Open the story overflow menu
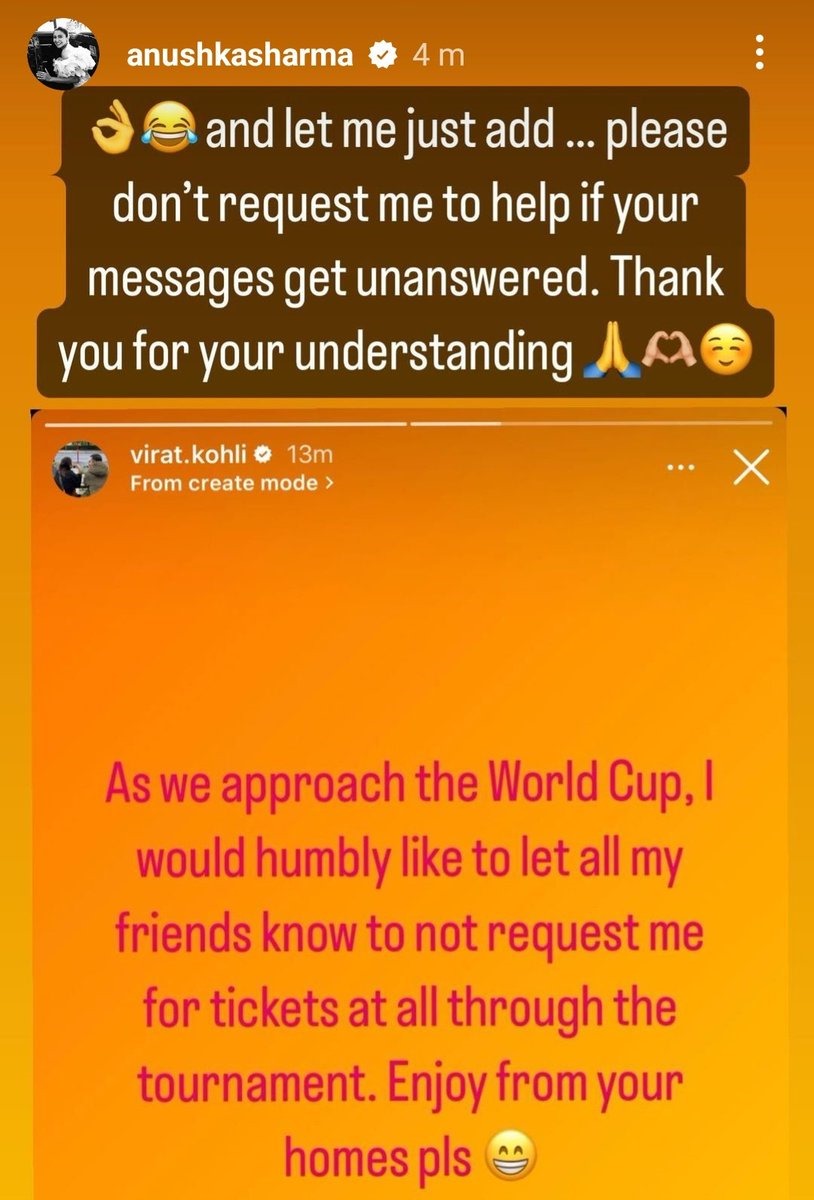The height and width of the screenshot is (1200, 814). point(760,53)
